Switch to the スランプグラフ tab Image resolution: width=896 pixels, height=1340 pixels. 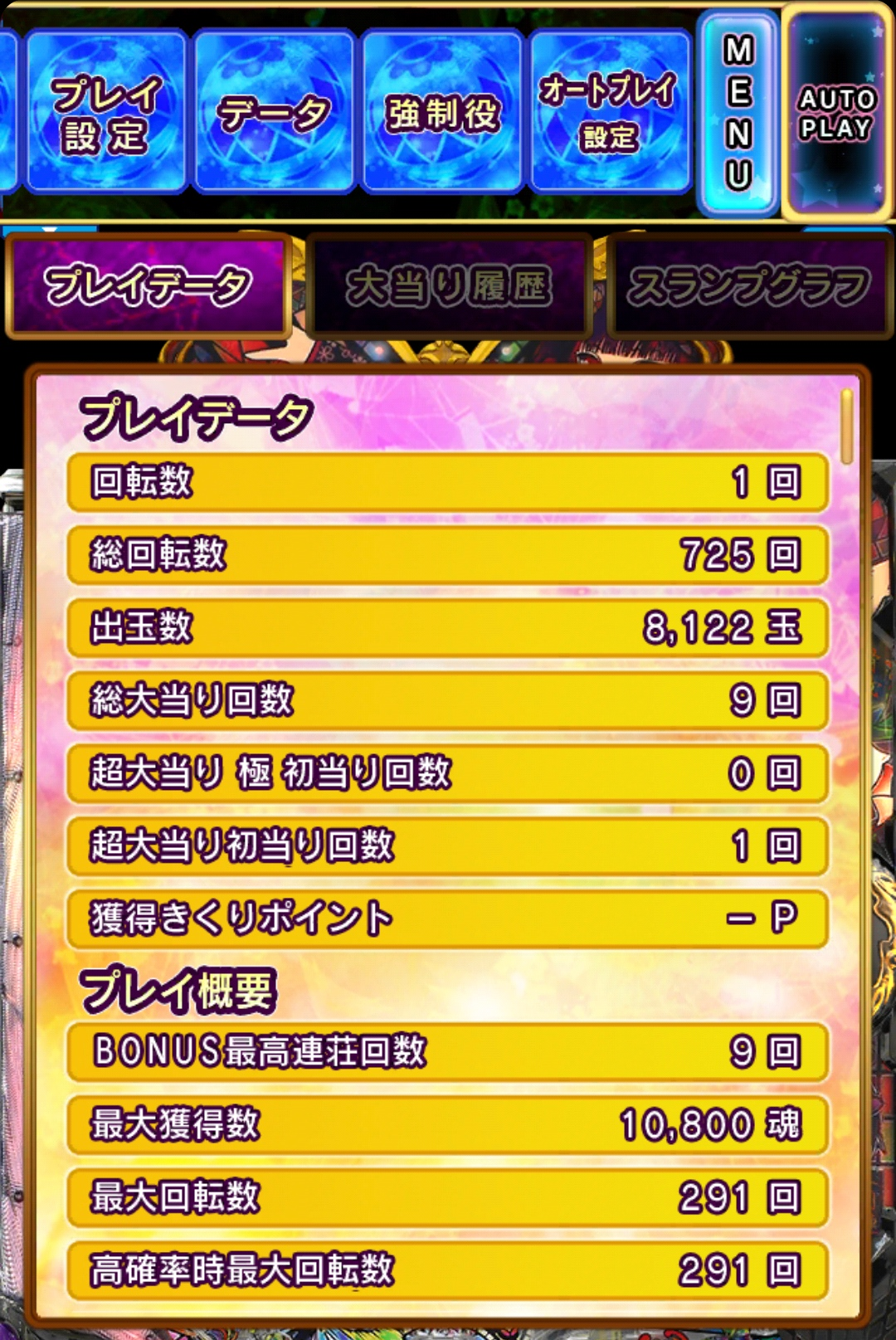[x=749, y=286]
